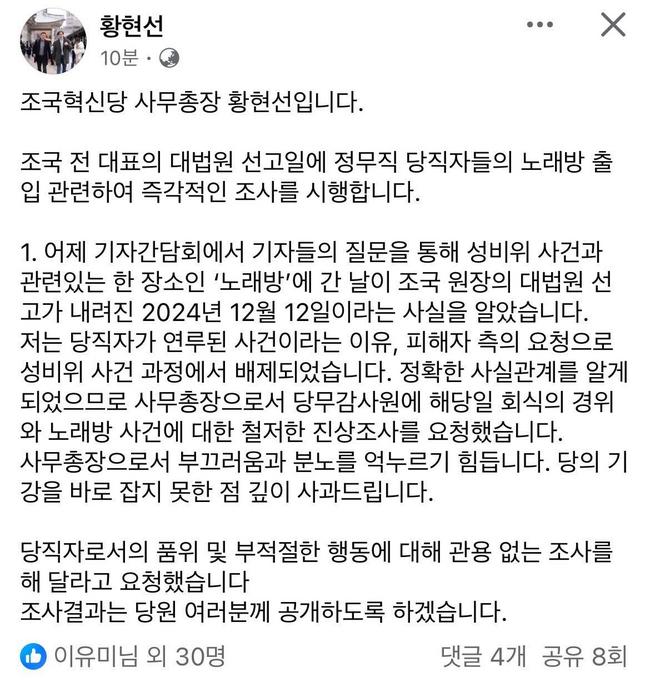Image resolution: width=650 pixels, height=687 pixels.
Task: View the 공유 8회 shares list
Action: coord(584,655)
